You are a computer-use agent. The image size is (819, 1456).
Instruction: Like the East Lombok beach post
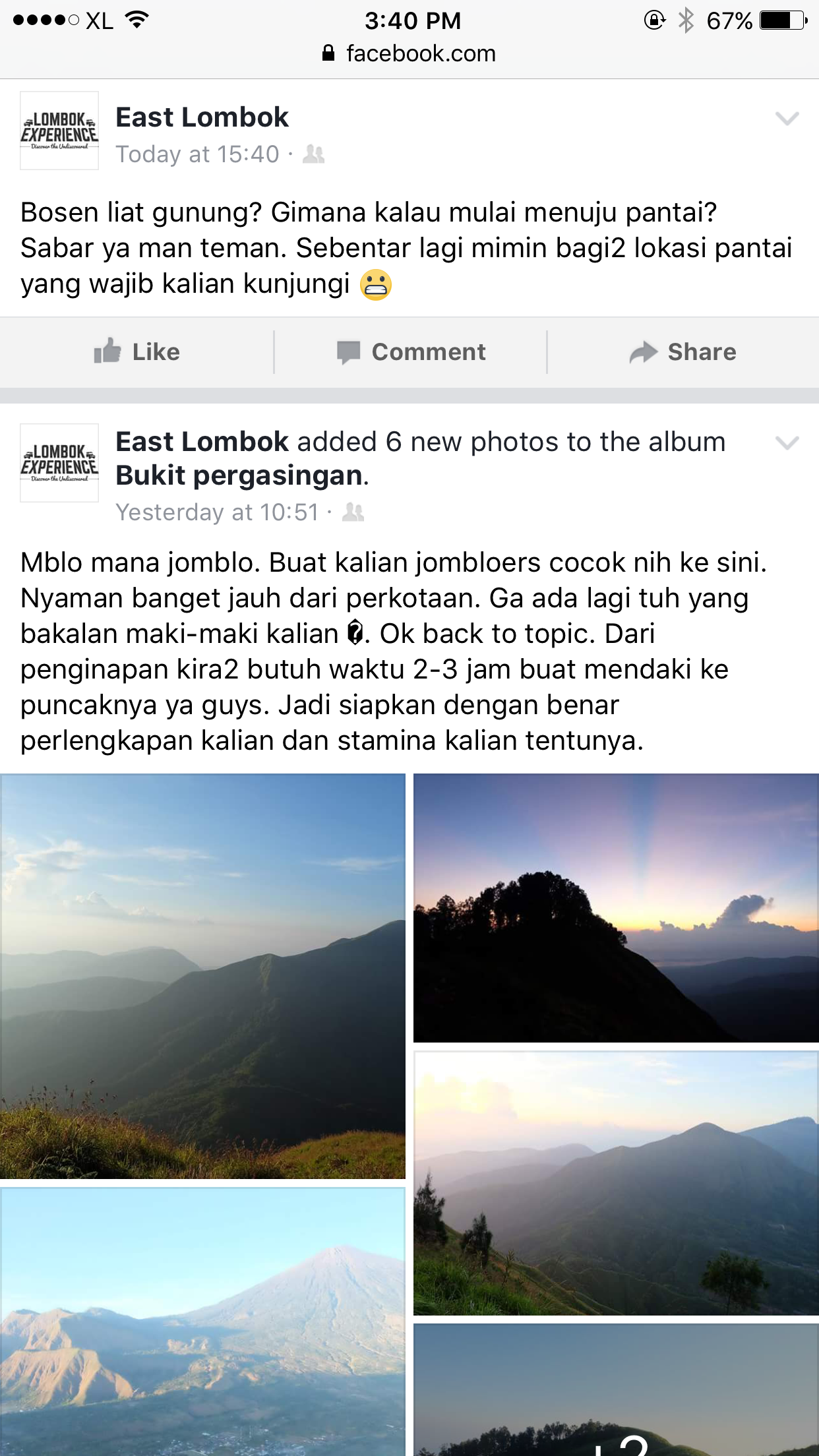136,352
